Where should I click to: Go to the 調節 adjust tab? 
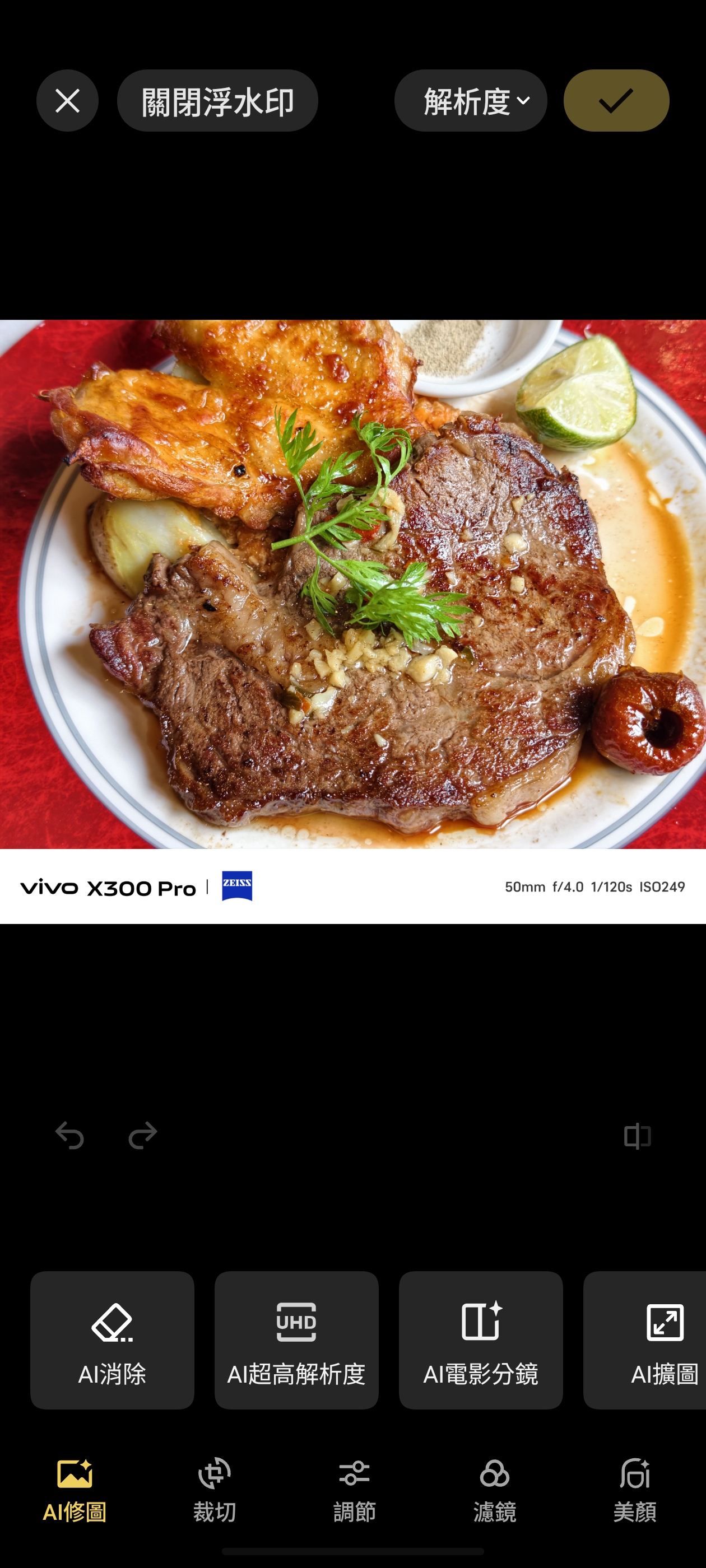point(355,1489)
